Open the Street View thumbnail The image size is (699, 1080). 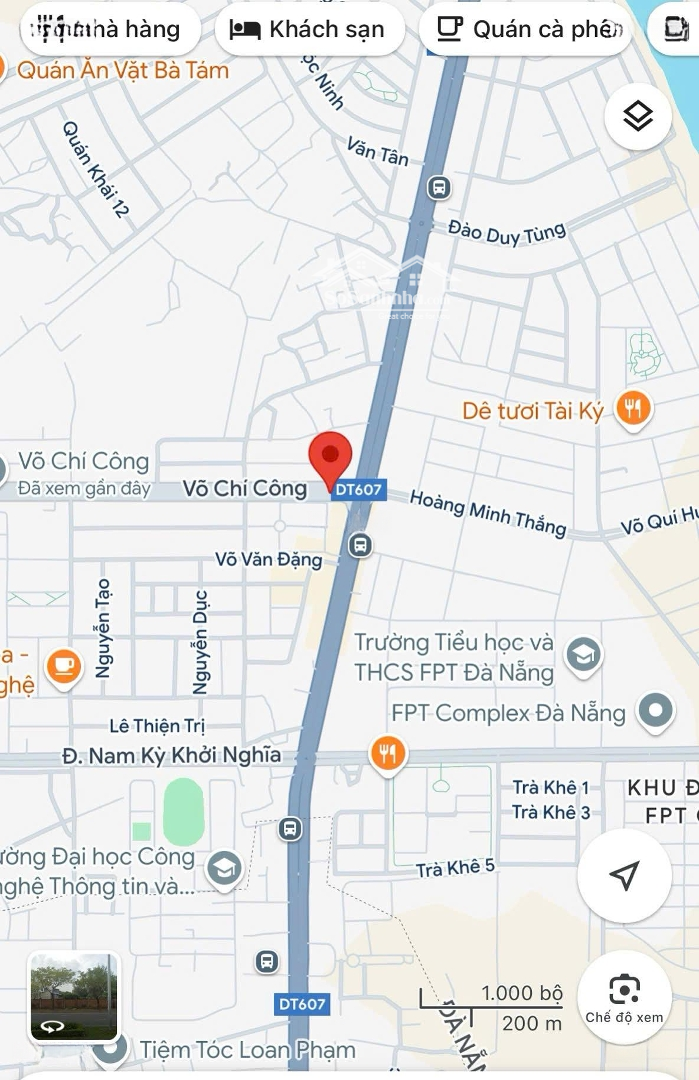pos(74,996)
